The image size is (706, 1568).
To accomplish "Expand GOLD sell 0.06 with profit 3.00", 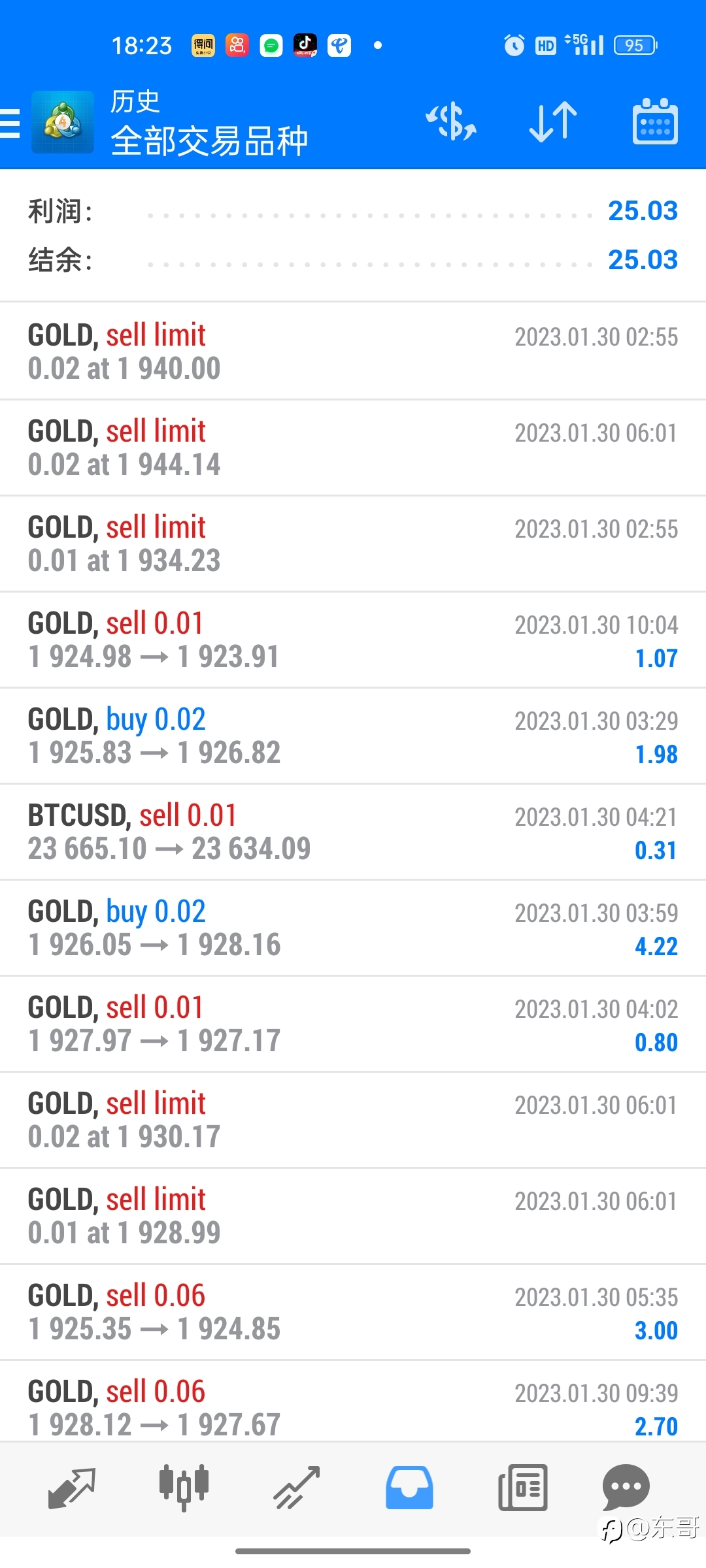I will coord(353,1312).
